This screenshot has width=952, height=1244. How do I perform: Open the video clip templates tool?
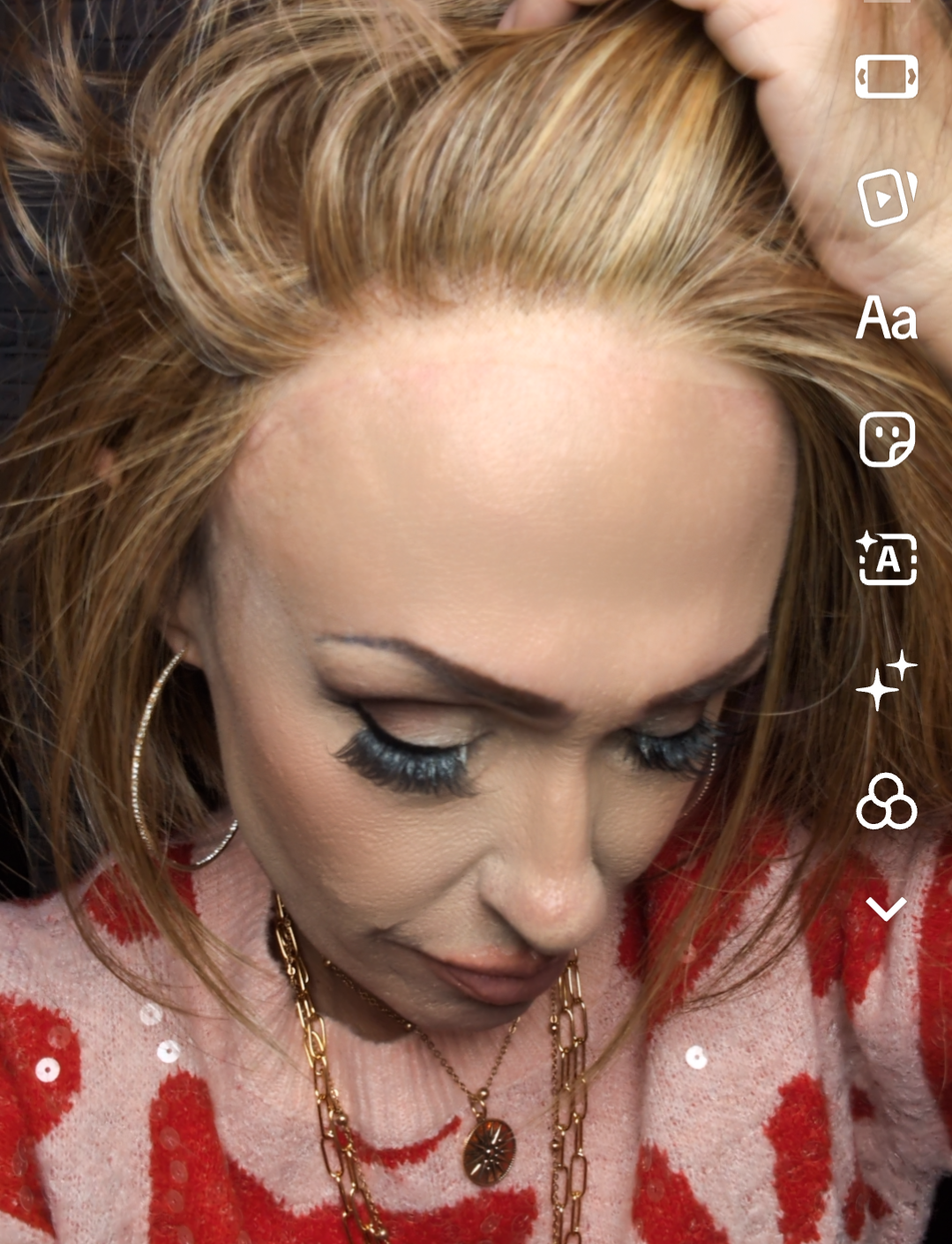click(887, 197)
